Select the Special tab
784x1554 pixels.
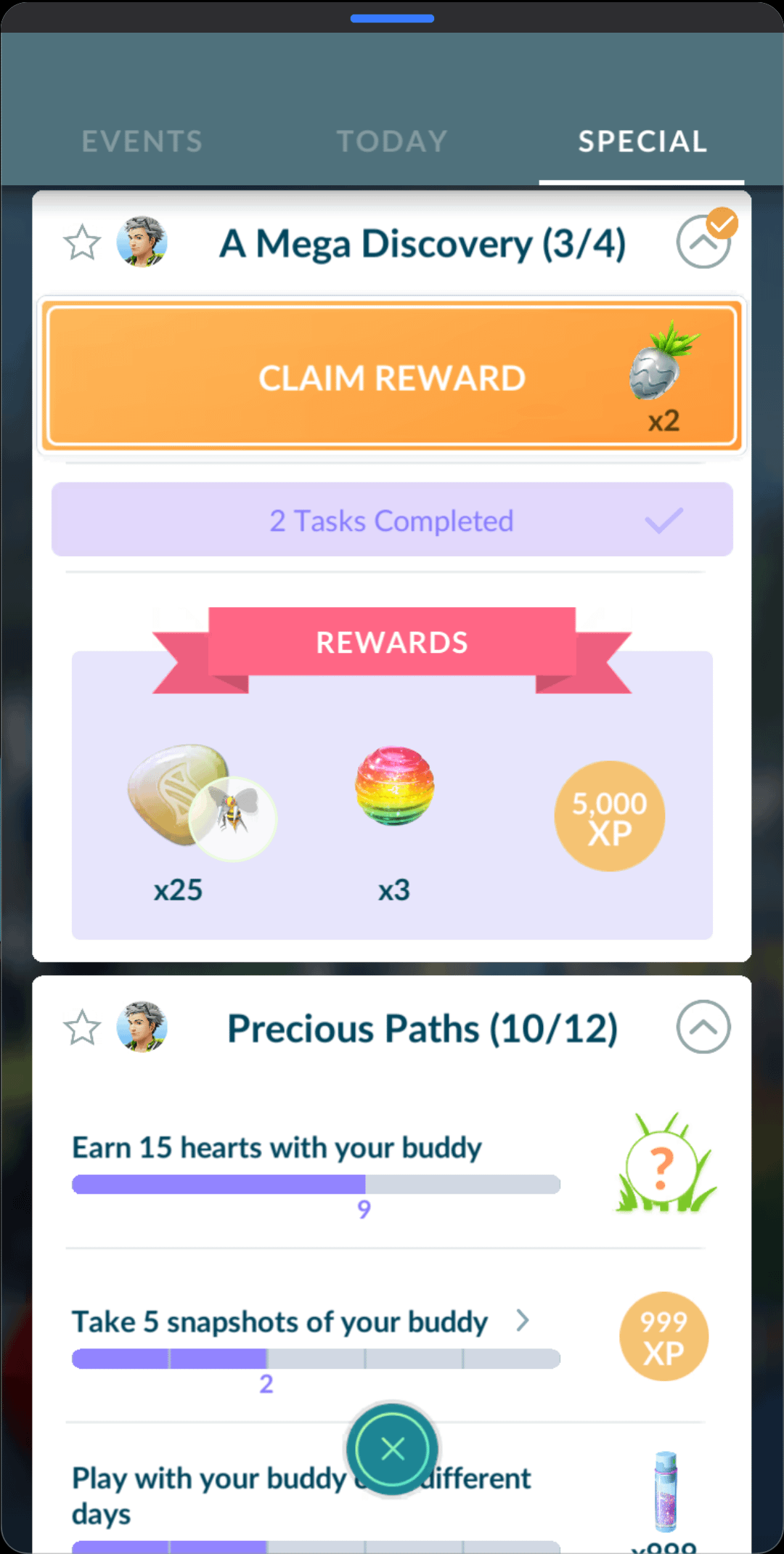coord(642,142)
